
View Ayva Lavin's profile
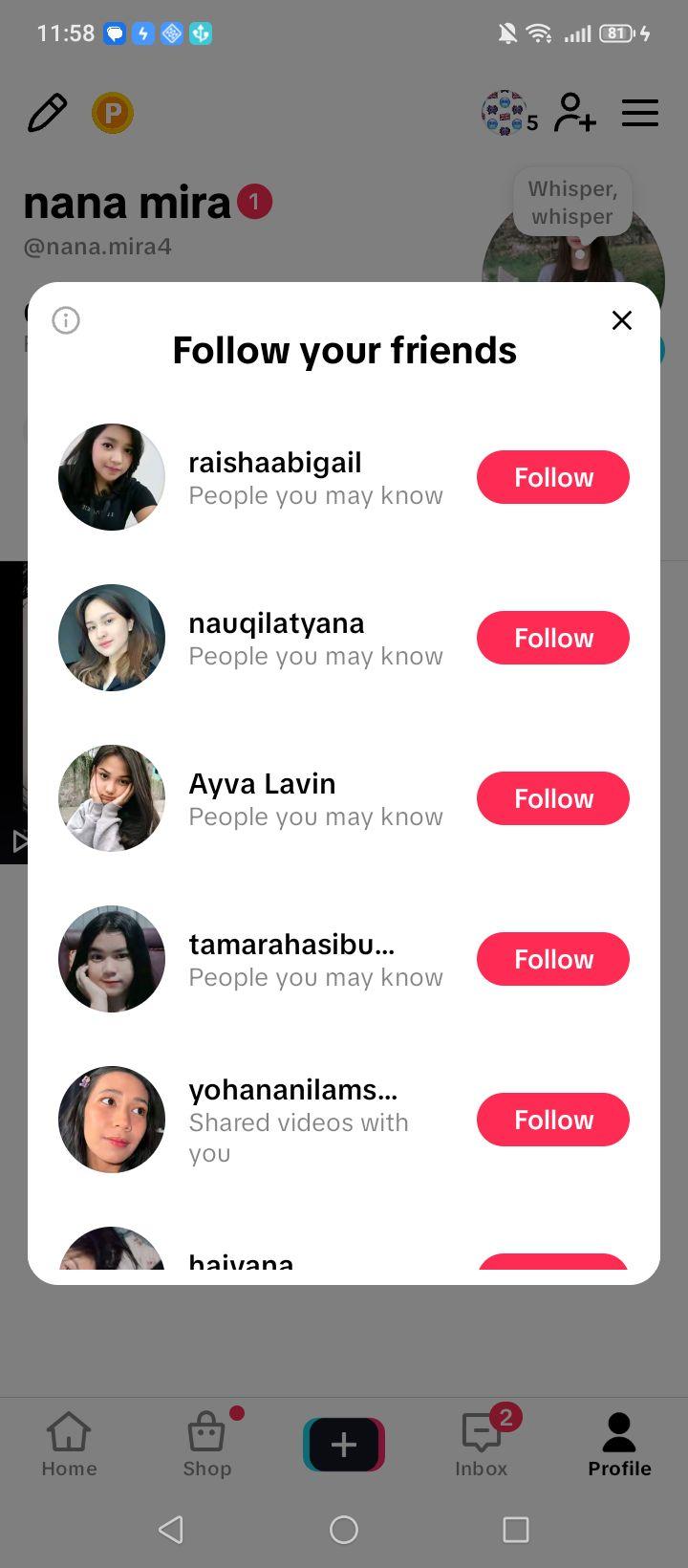pos(262,783)
